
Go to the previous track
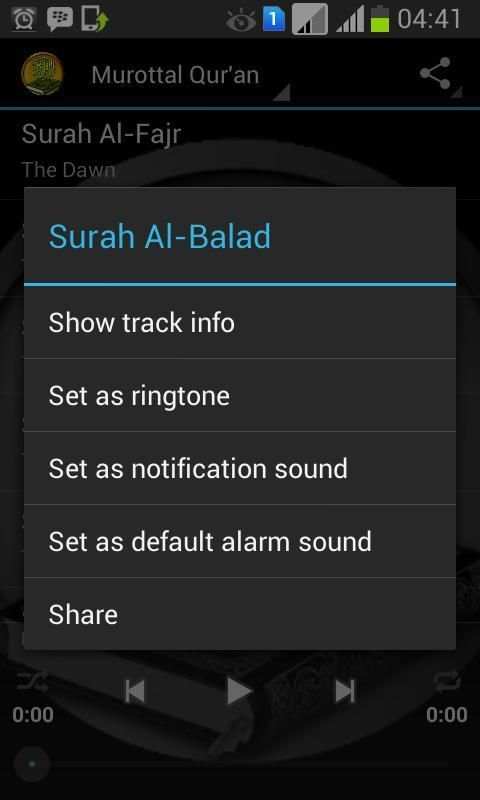click(x=135, y=692)
